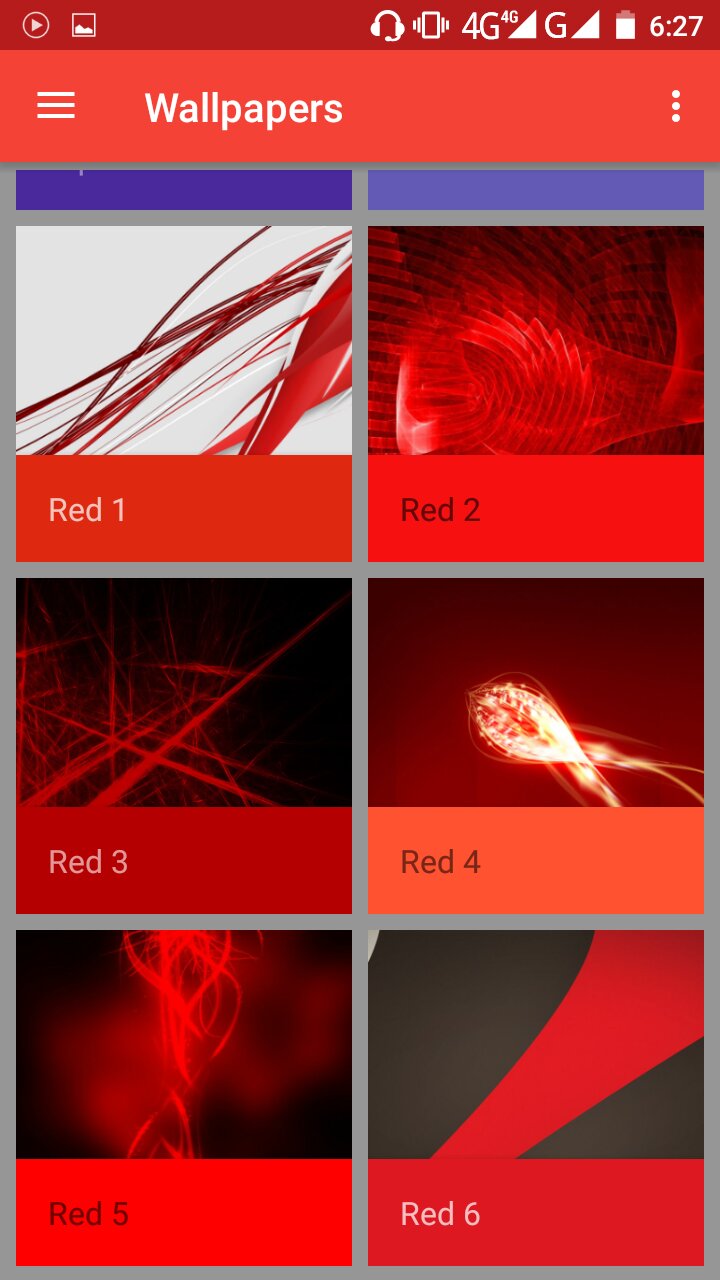Select the Red 2 wallpaper

[x=536, y=393]
